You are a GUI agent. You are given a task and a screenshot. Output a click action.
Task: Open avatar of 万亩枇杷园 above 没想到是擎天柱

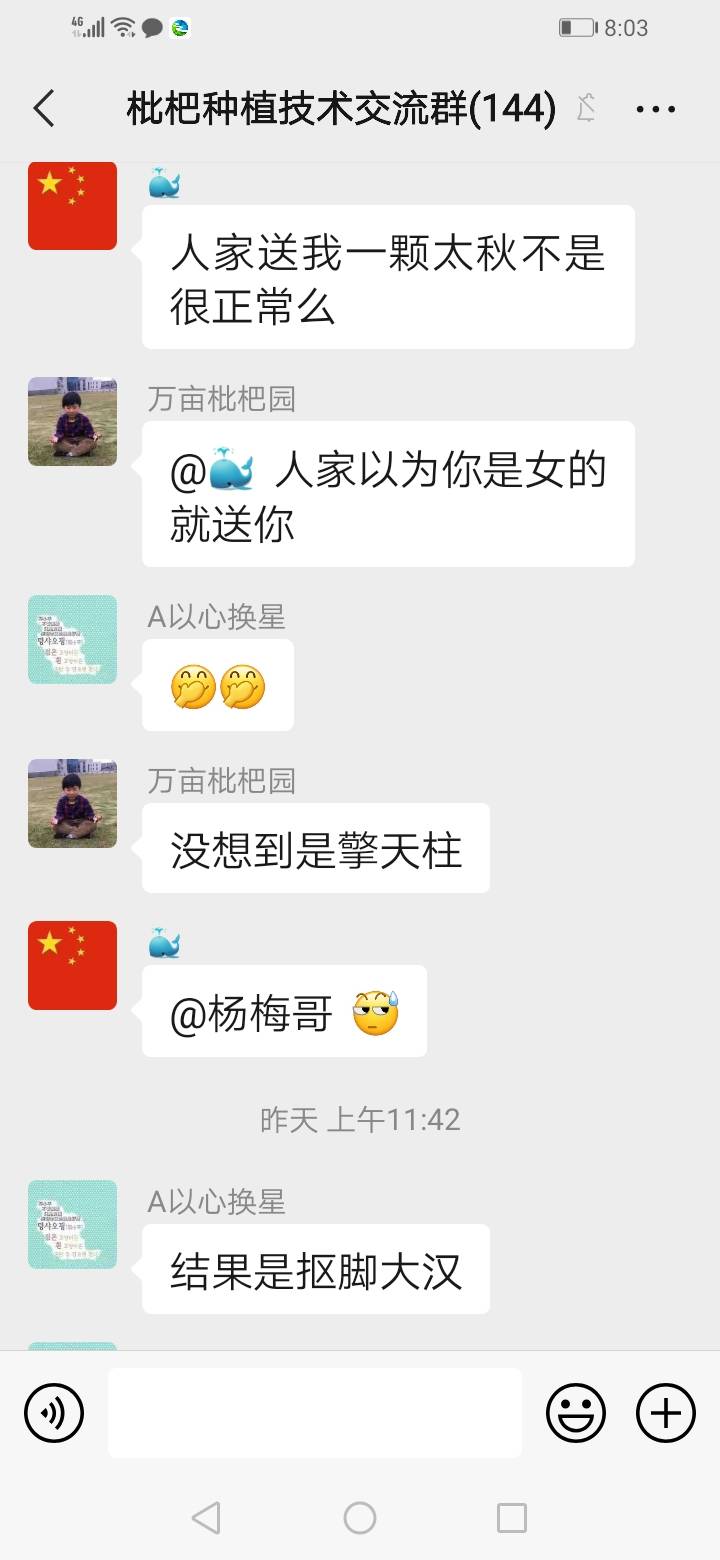click(72, 803)
